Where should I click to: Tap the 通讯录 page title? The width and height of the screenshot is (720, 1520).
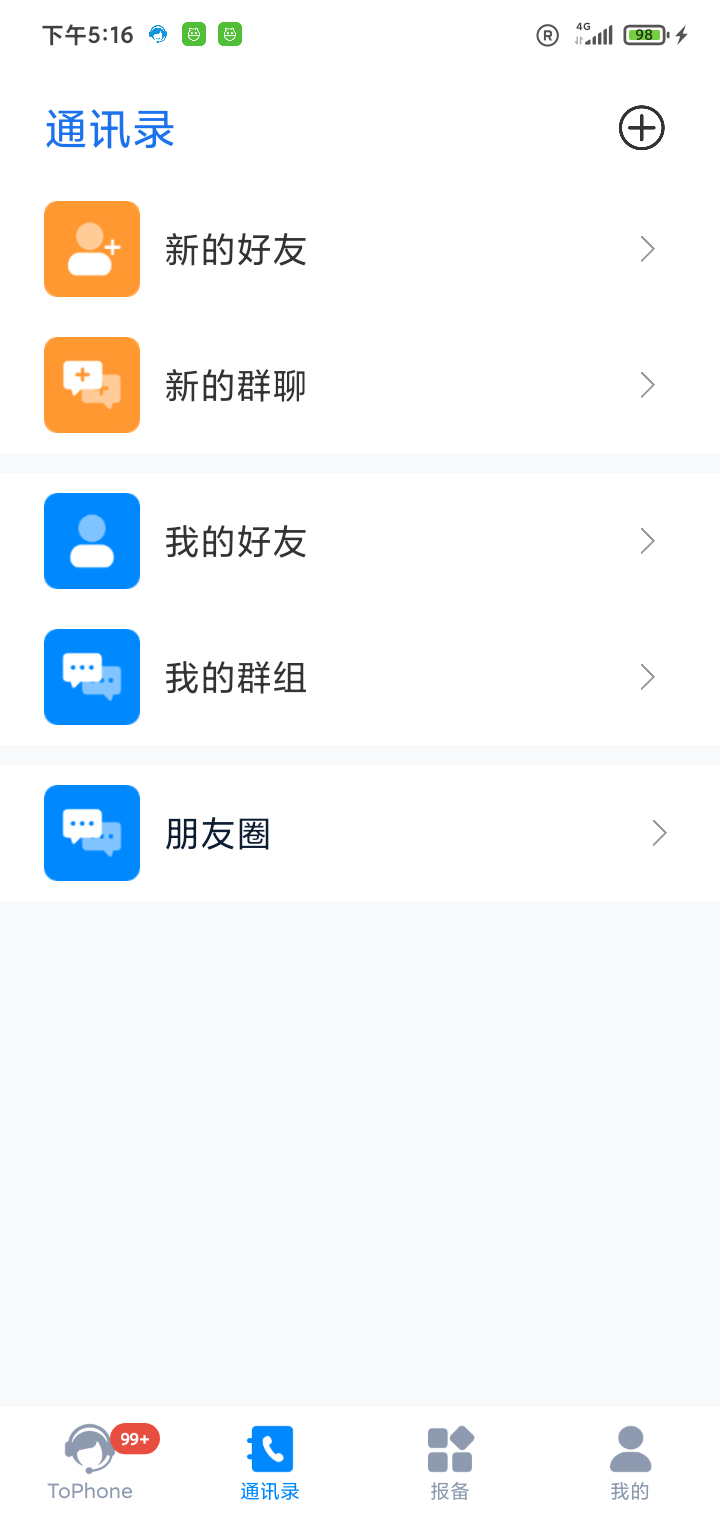click(108, 129)
